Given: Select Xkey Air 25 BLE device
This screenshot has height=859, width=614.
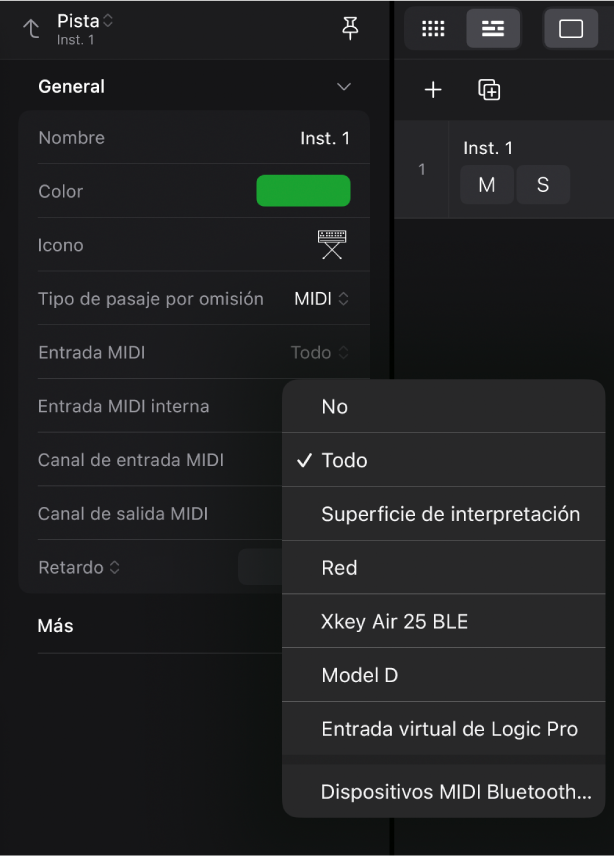Looking at the screenshot, I should click(394, 622).
